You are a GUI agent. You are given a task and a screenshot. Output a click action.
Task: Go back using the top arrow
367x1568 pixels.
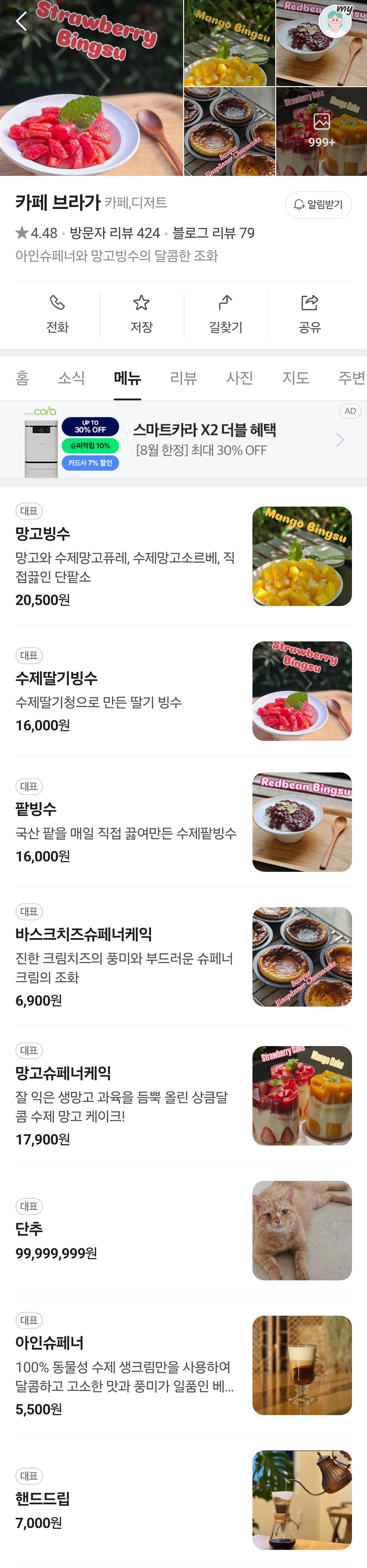point(22,22)
